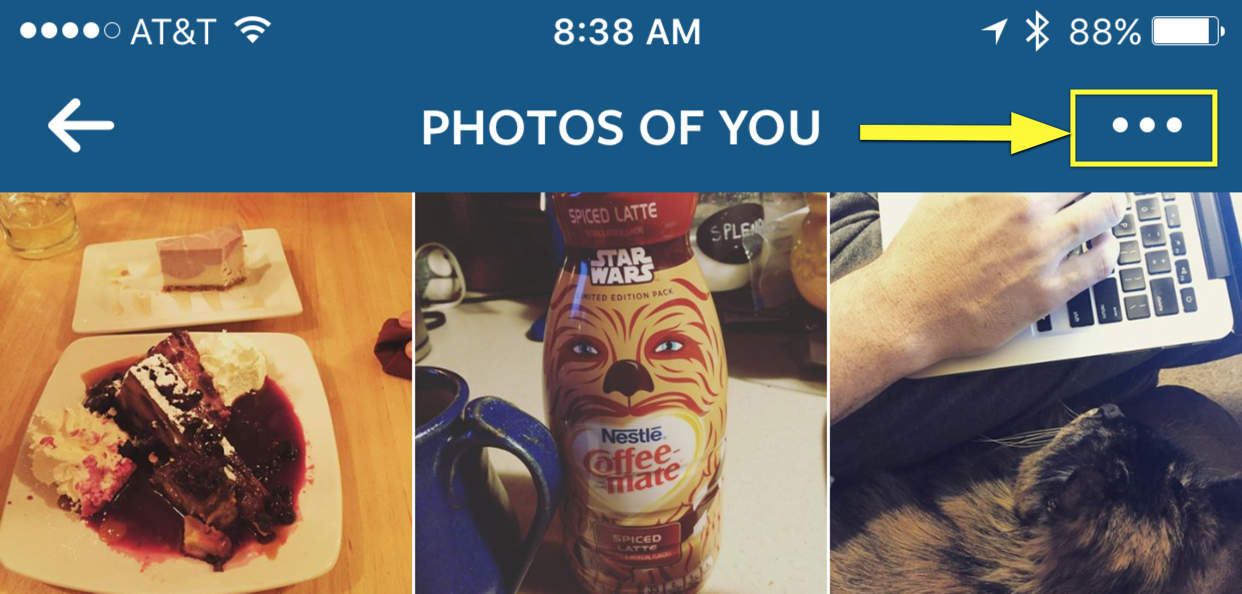Open the Coffee-mate Star Wars bottle photo
This screenshot has height=594, width=1242.
pyautogui.click(x=621, y=393)
